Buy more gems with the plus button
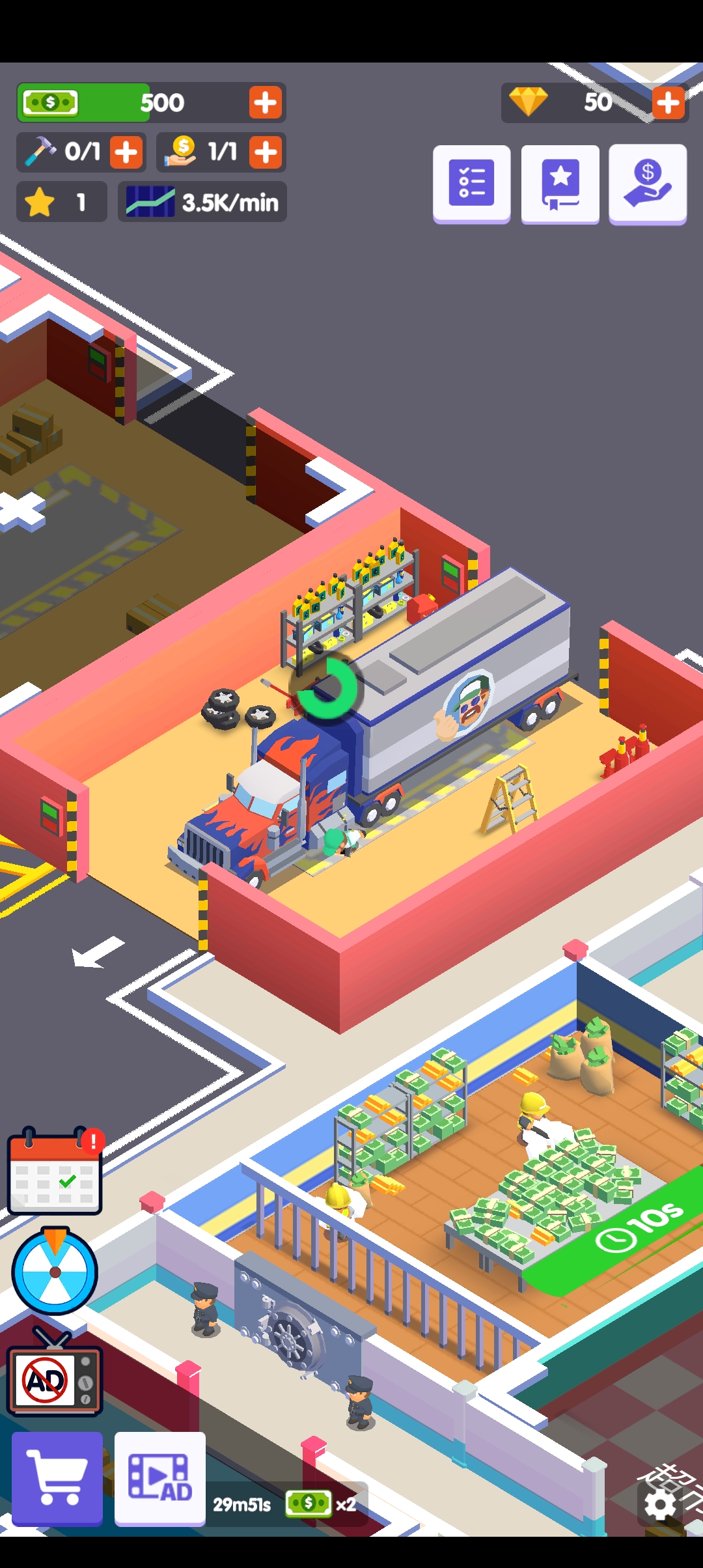 tap(669, 103)
